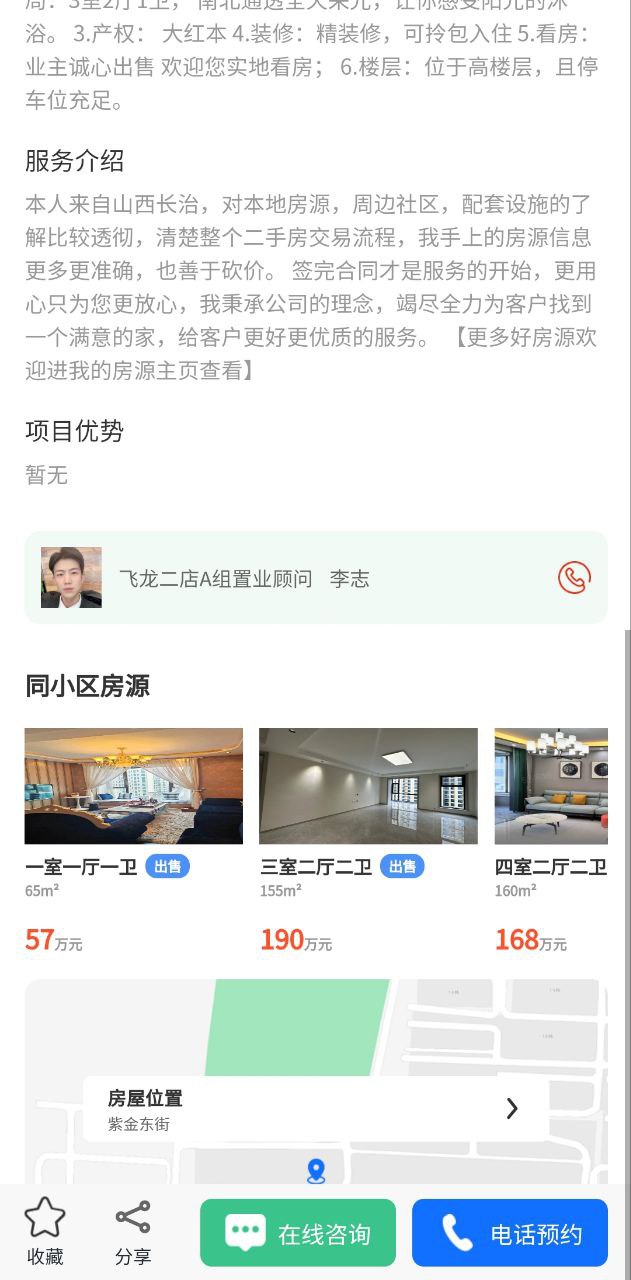Open 房屋位置 紫金东街 map details
The height and width of the screenshot is (1280, 631).
pyautogui.click(x=315, y=1109)
